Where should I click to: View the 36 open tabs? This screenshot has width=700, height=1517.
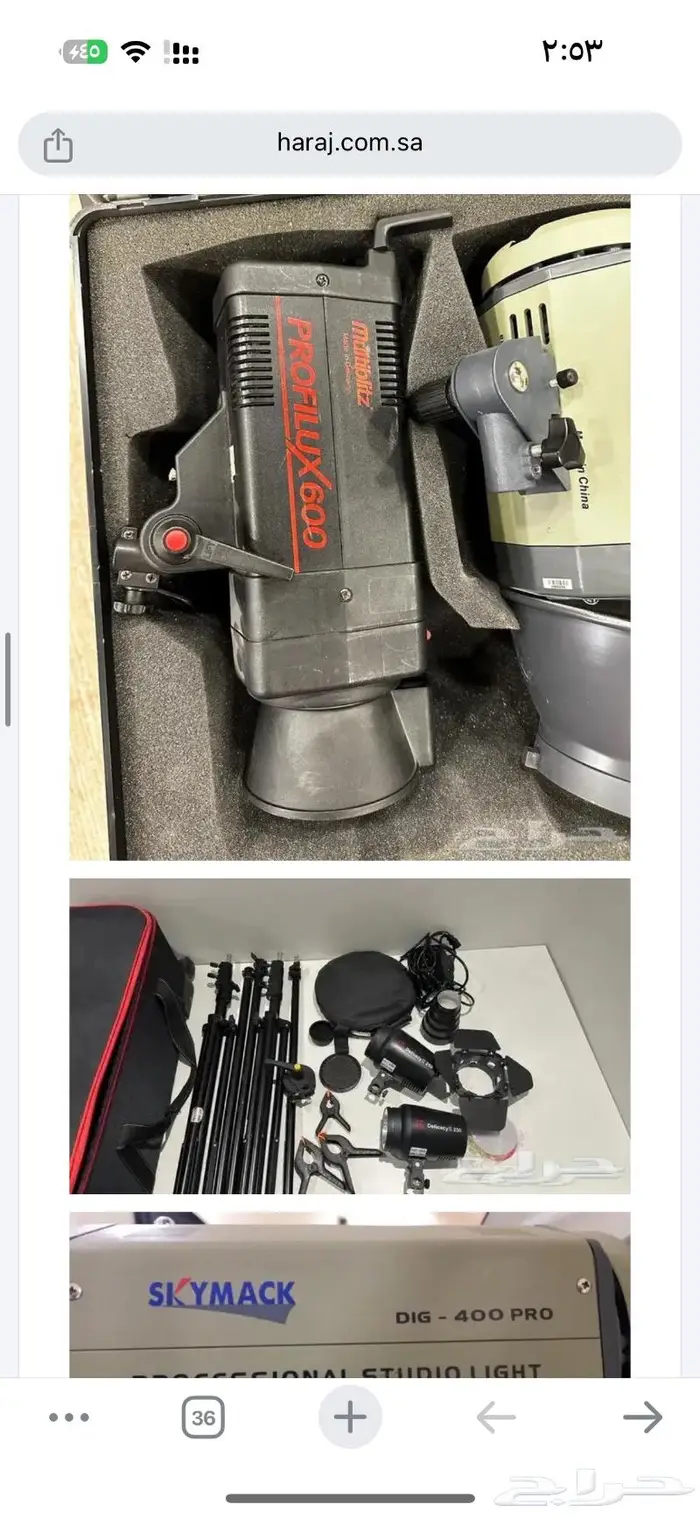click(x=203, y=1417)
